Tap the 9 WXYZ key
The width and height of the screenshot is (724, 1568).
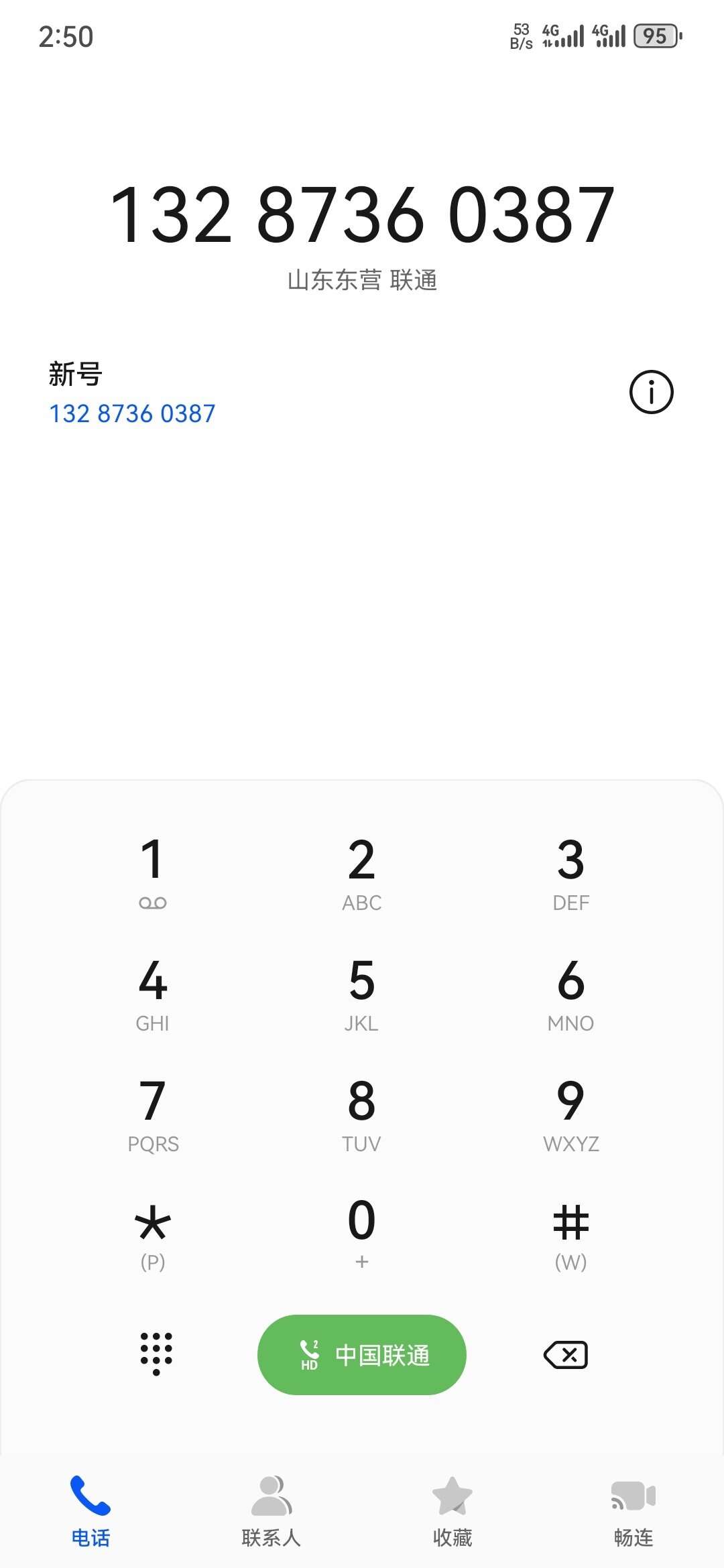click(x=570, y=1113)
